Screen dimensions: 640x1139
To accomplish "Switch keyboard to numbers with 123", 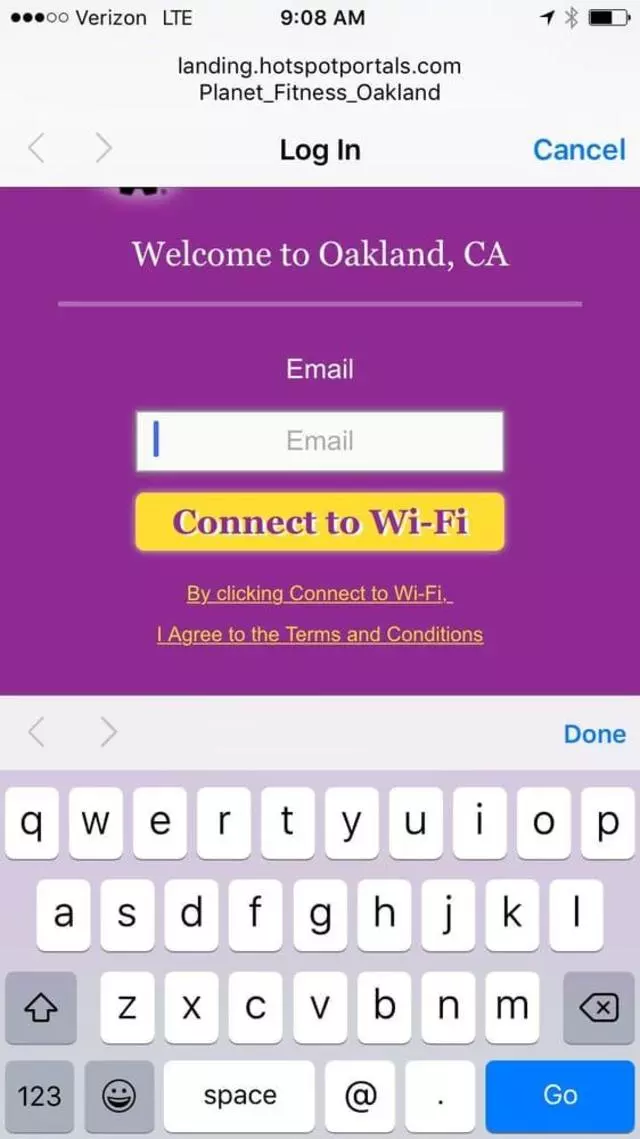I will click(x=39, y=1095).
